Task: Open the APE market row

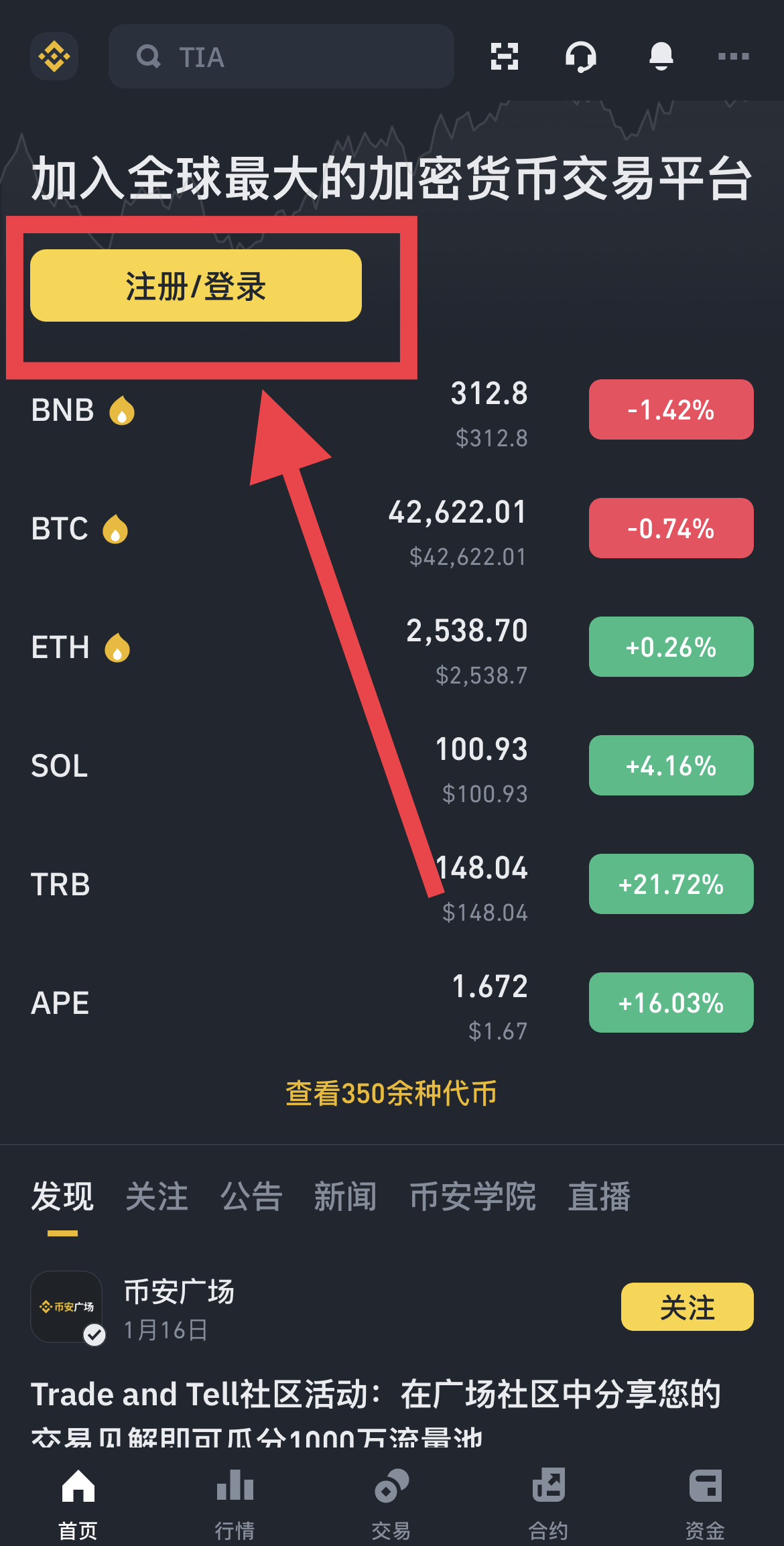Action: pyautogui.click(x=392, y=1003)
